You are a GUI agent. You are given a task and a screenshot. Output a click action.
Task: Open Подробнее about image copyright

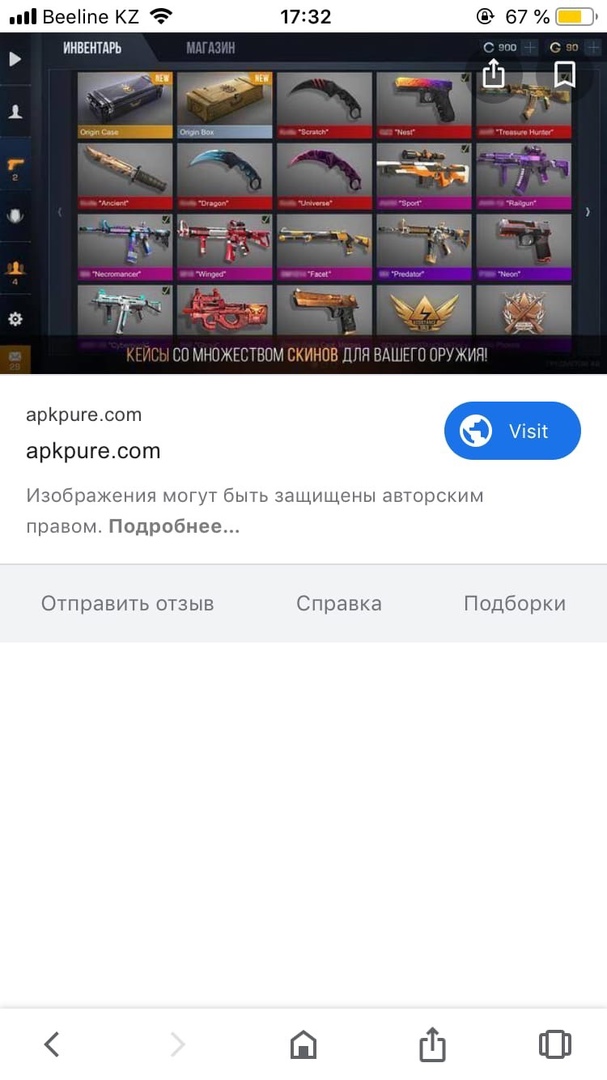tap(174, 526)
